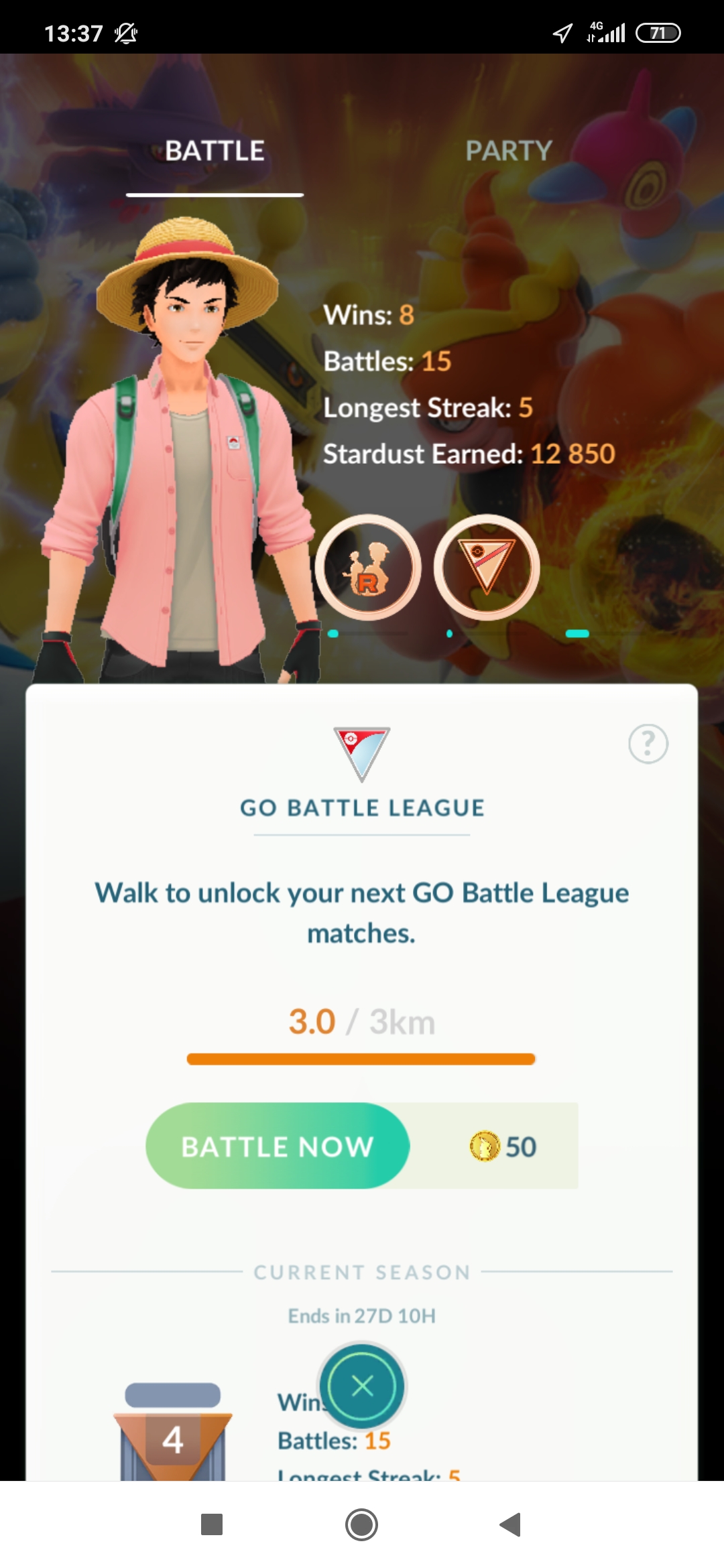
Task: Switch to the Party tab
Action: tap(509, 151)
